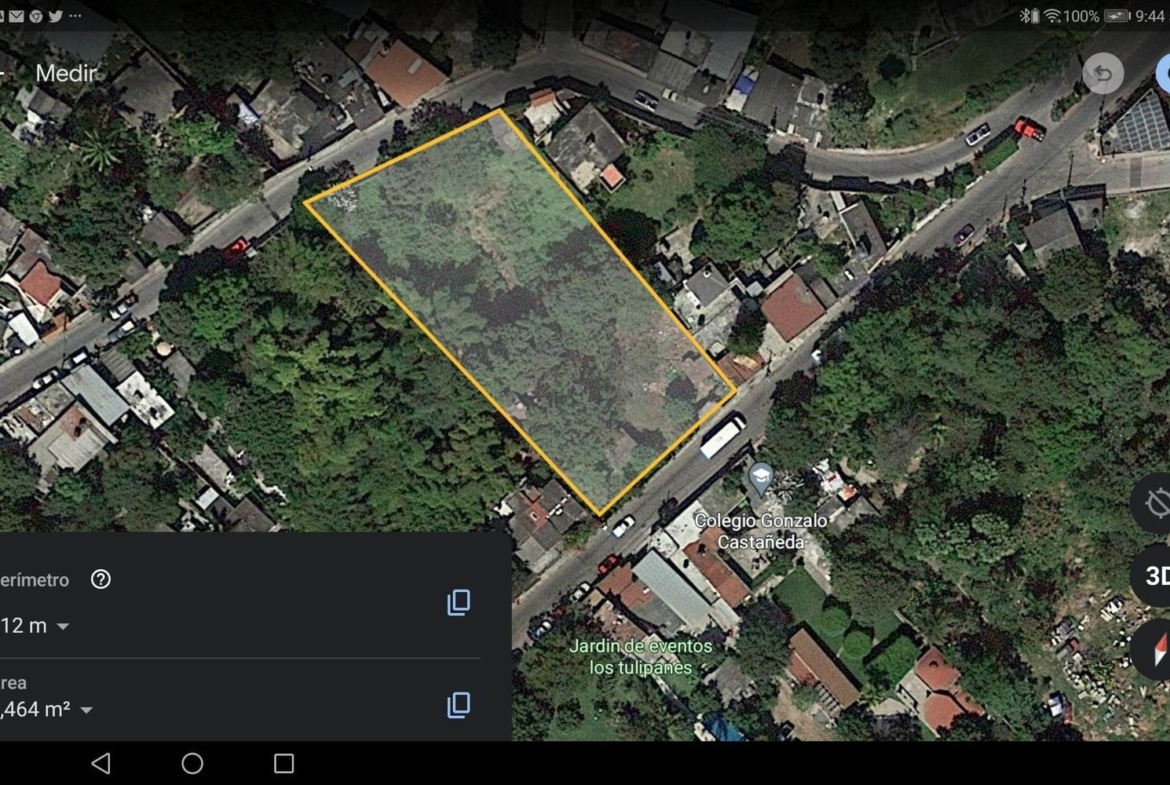Open perimeter help question mark

tap(101, 579)
